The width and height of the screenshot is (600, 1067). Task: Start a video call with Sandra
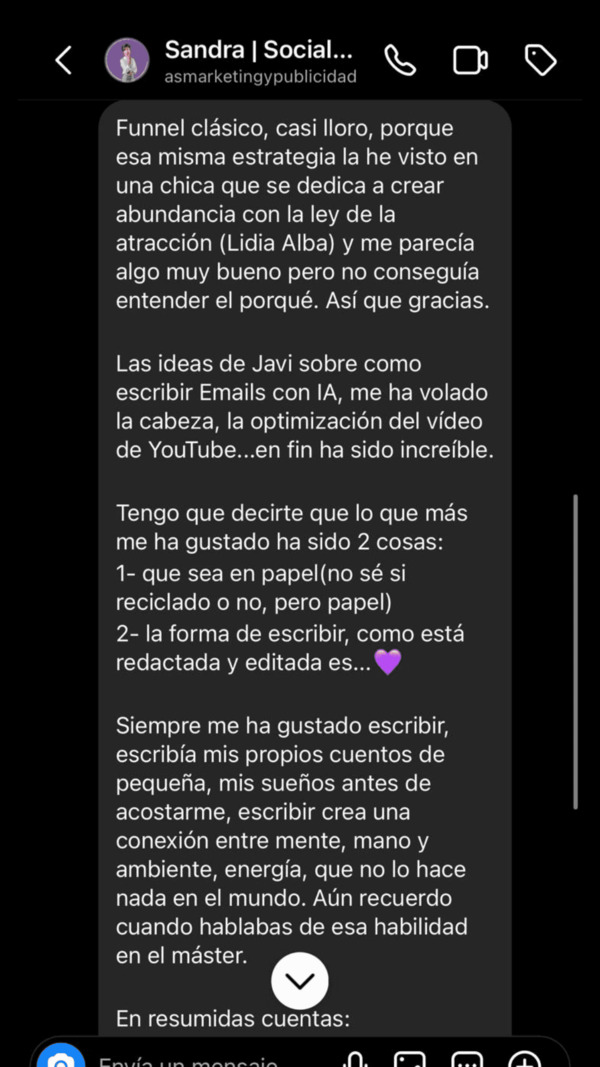click(x=470, y=61)
